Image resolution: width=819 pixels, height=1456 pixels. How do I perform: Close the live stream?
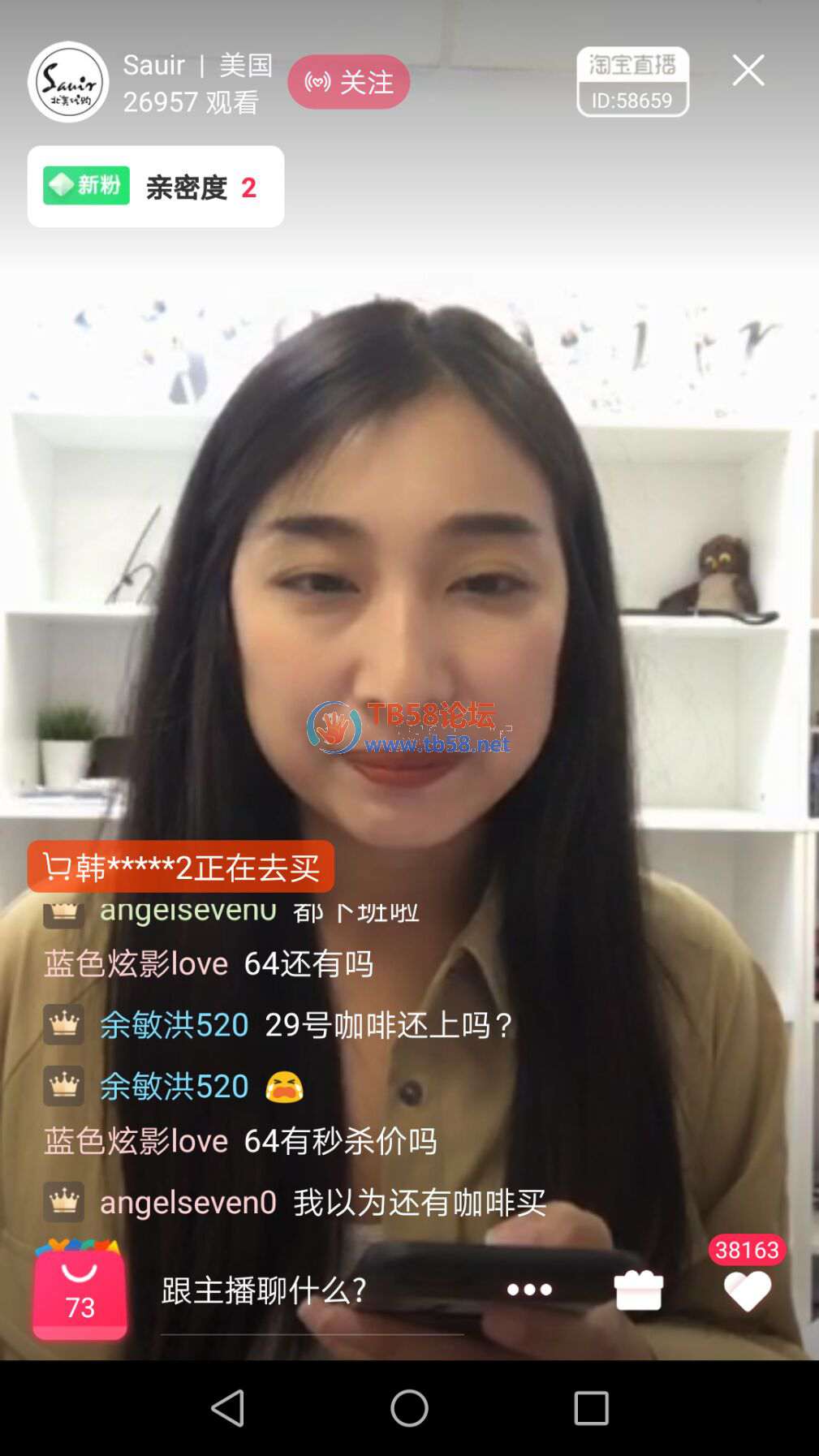(748, 71)
